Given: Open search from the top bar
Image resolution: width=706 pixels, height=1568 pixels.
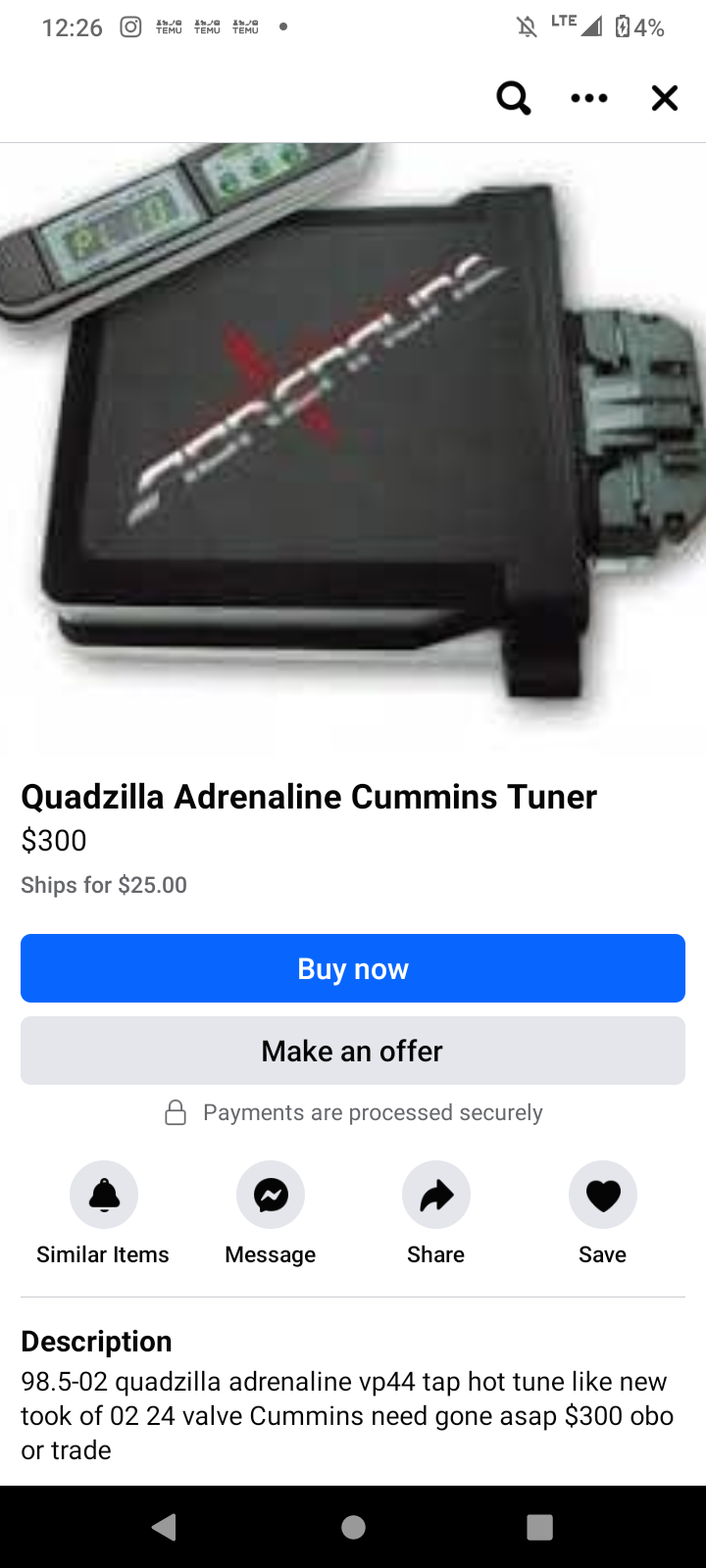Looking at the screenshot, I should (513, 98).
